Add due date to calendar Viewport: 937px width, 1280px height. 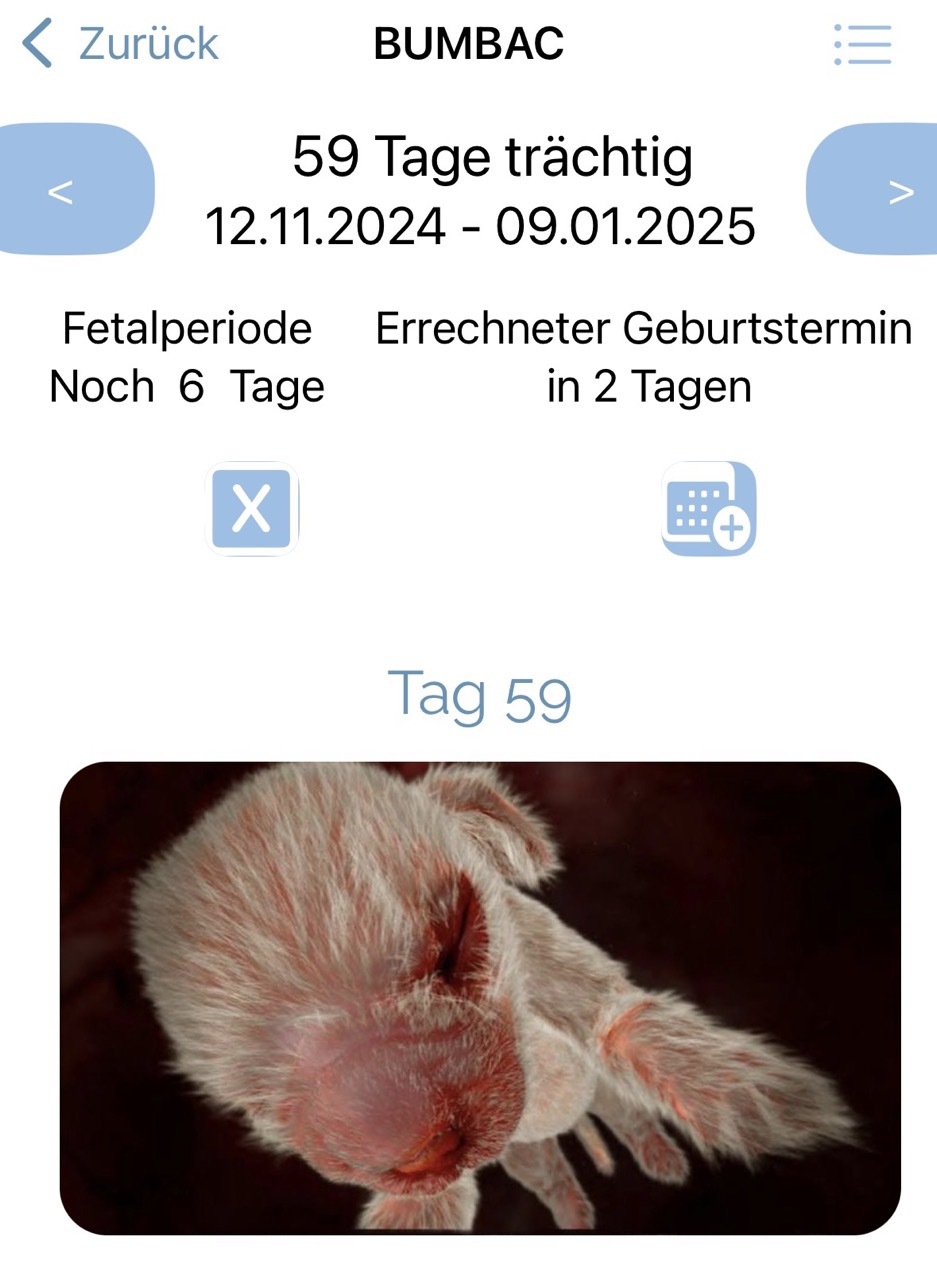[709, 509]
